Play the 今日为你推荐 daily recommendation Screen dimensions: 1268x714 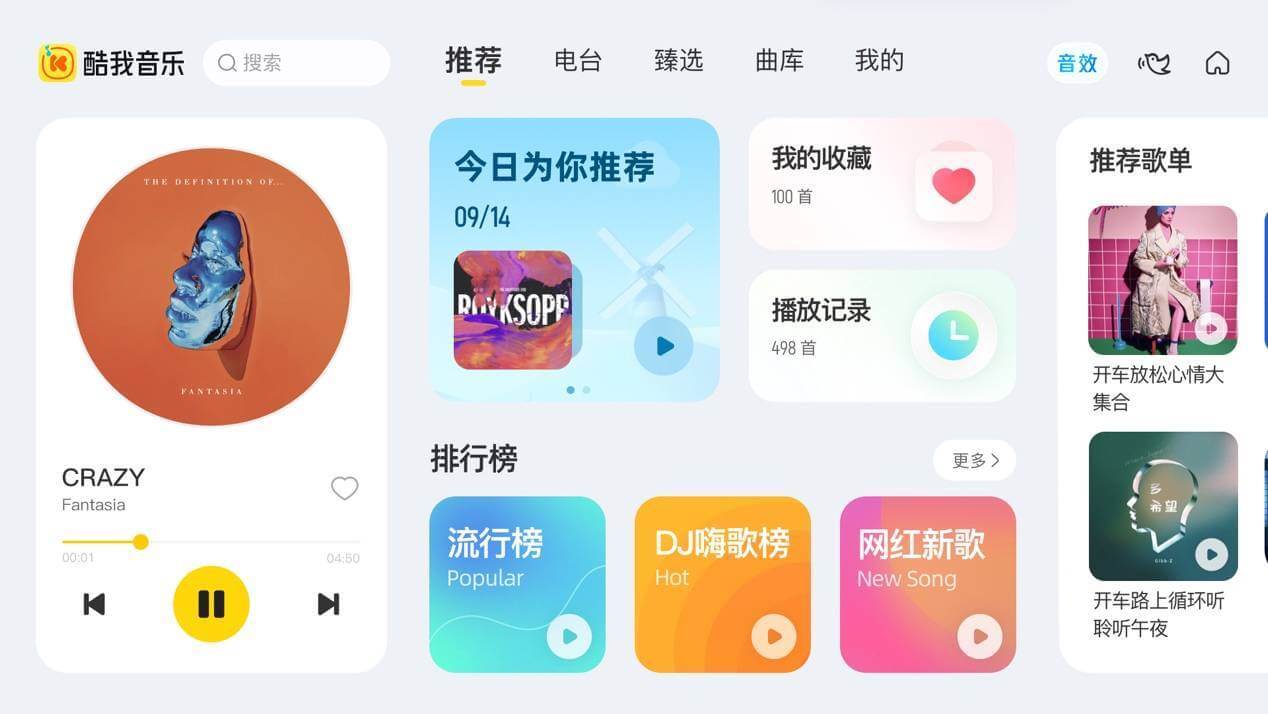click(x=663, y=346)
